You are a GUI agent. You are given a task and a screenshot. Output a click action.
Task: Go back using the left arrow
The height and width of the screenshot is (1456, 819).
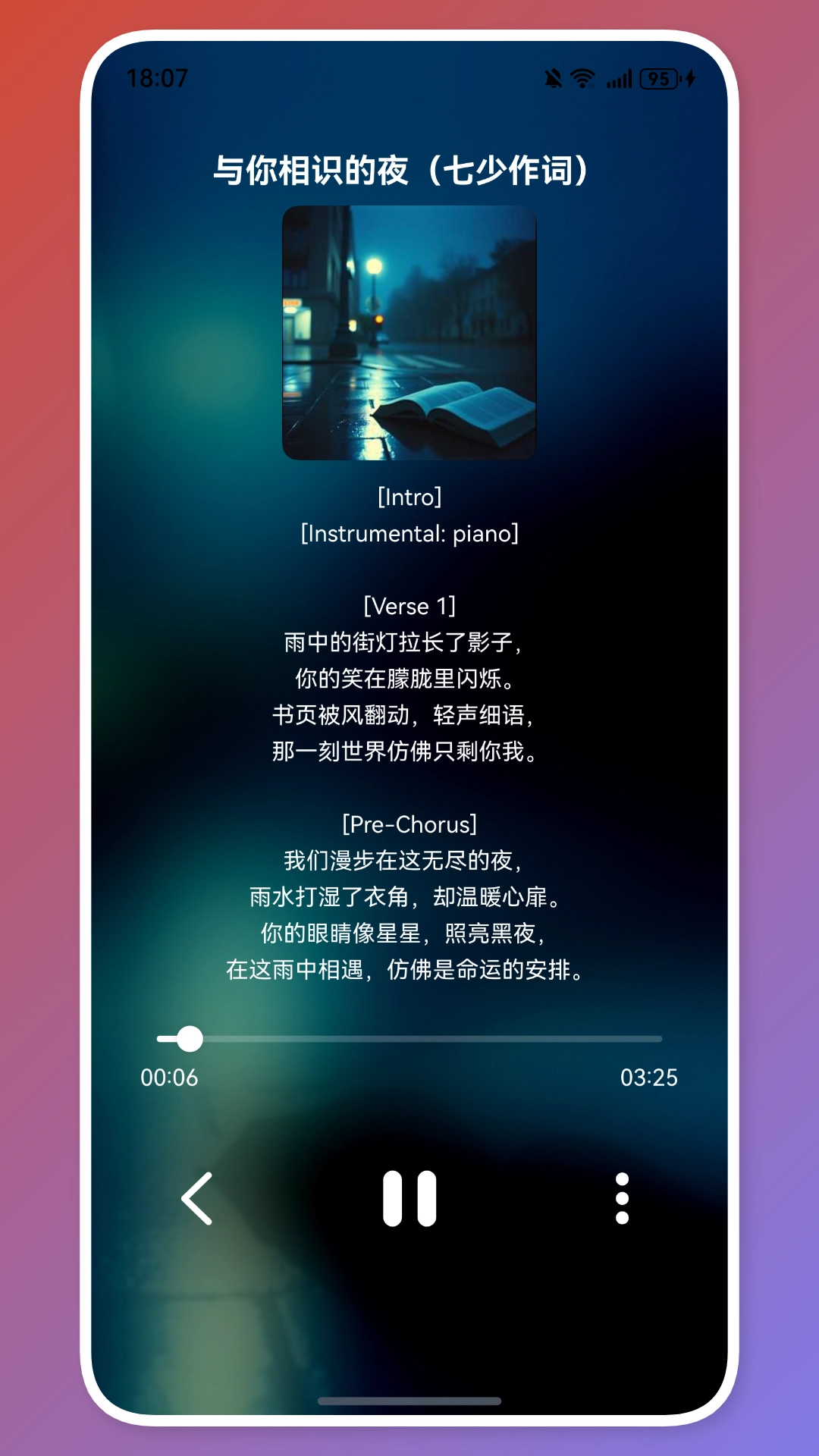pos(197,1199)
